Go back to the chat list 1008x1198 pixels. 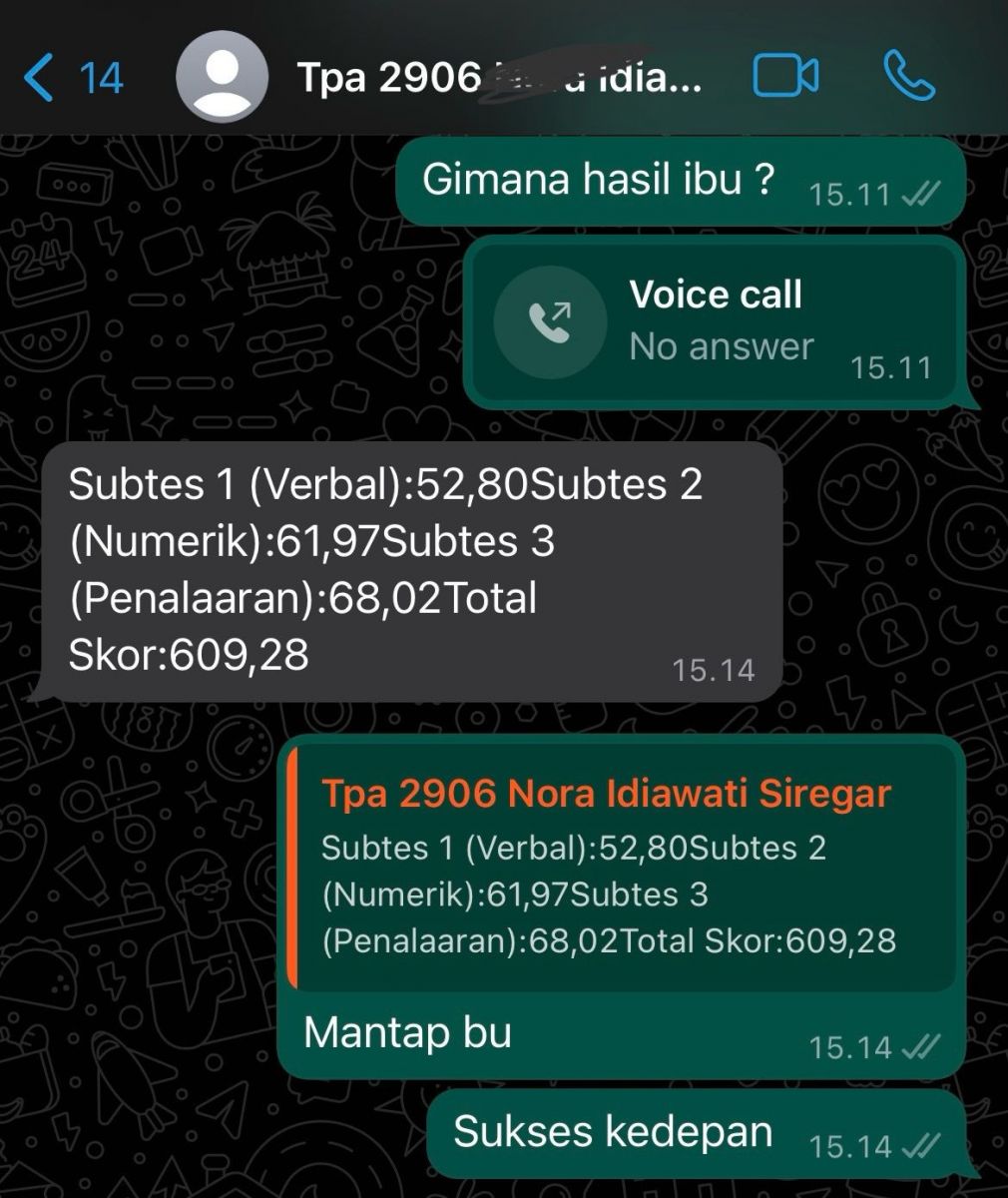[x=72, y=78]
